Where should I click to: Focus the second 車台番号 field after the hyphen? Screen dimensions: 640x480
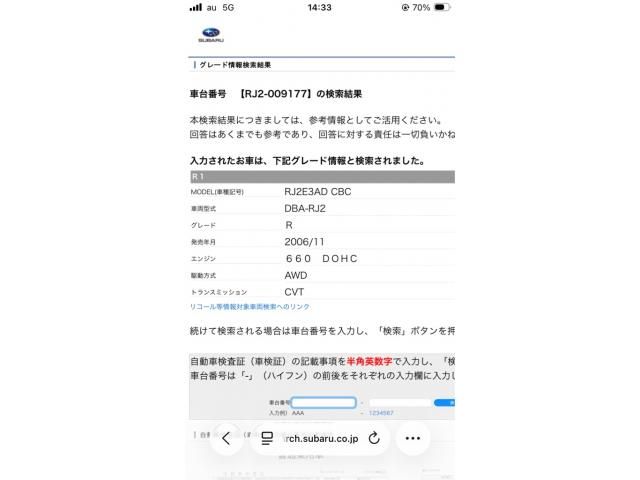[400, 402]
